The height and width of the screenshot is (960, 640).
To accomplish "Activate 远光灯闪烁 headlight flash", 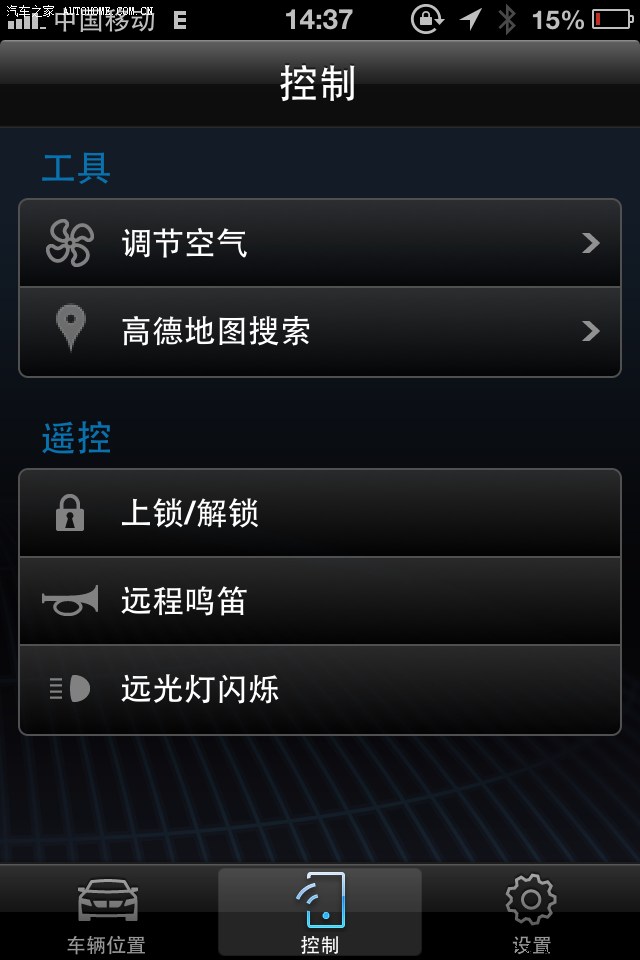I will pos(320,689).
